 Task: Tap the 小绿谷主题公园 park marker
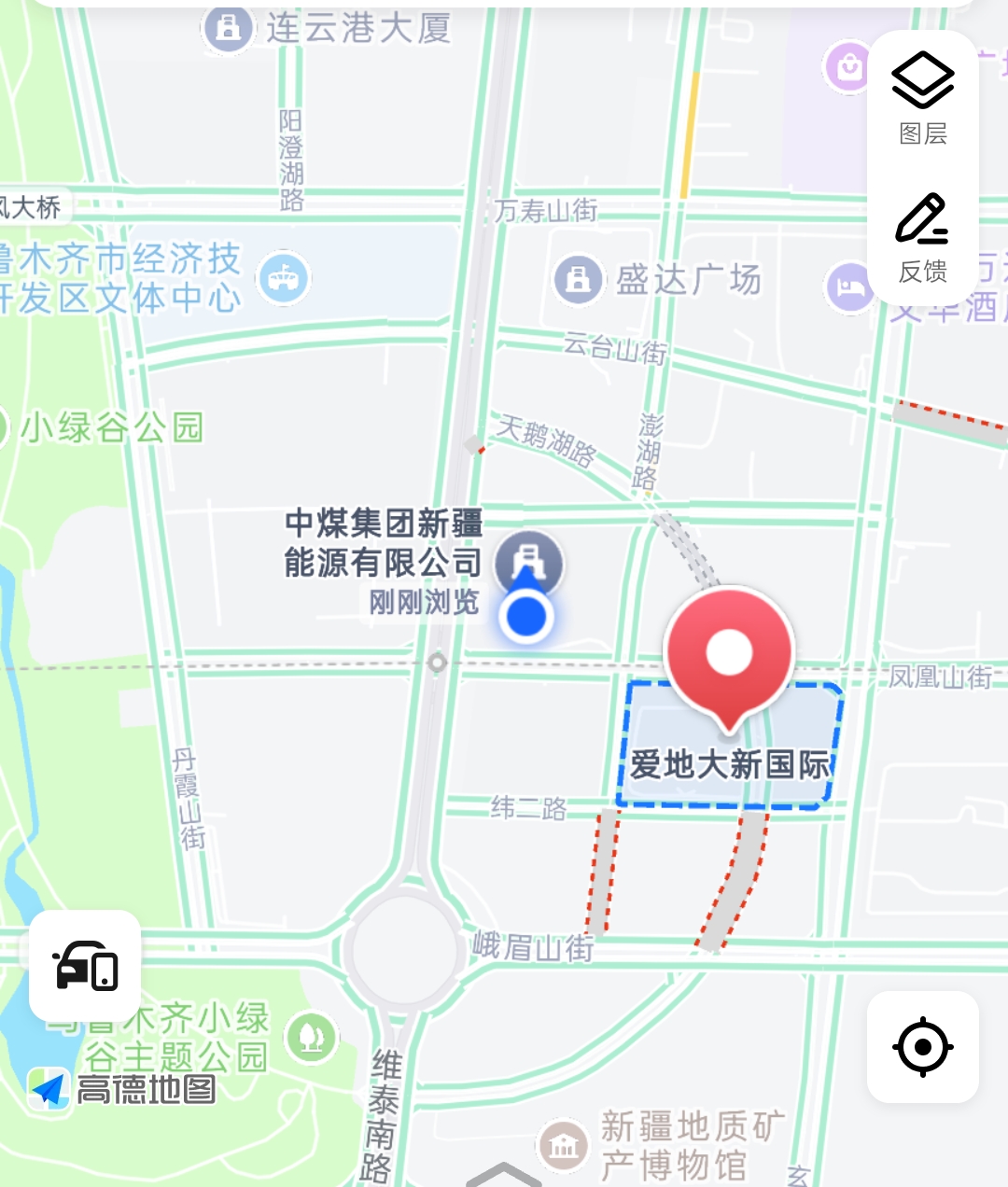(312, 1038)
